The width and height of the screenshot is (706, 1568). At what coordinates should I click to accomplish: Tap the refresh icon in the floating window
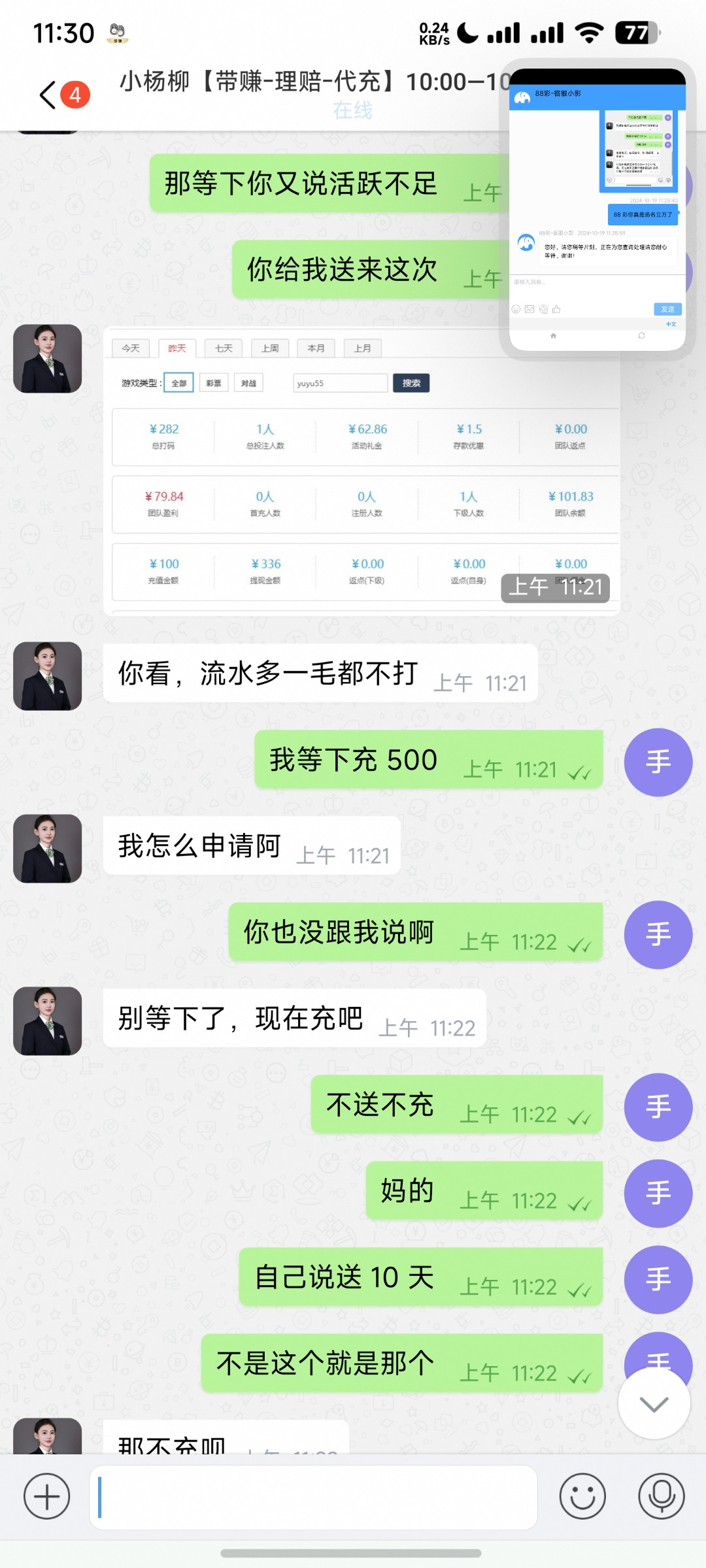pos(641,336)
